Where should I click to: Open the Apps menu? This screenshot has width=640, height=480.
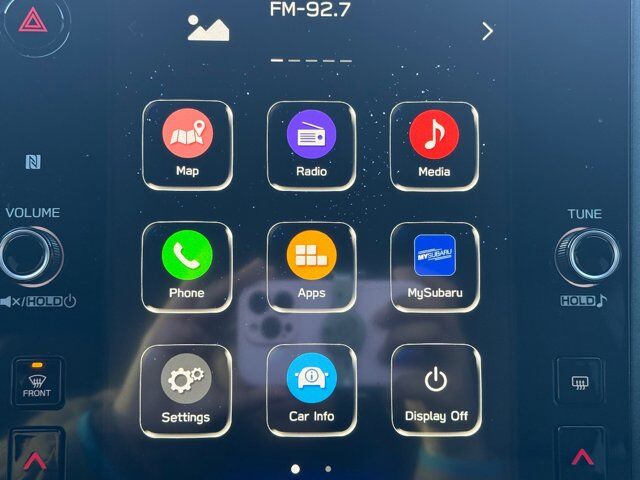[311, 267]
